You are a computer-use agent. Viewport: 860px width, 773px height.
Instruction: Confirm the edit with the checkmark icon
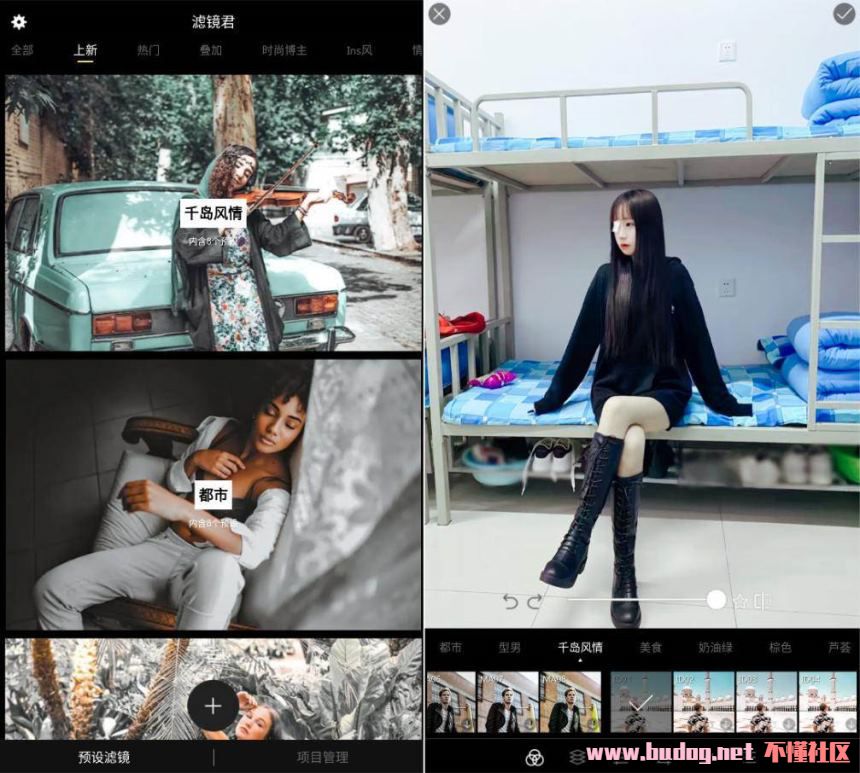pyautogui.click(x=843, y=14)
